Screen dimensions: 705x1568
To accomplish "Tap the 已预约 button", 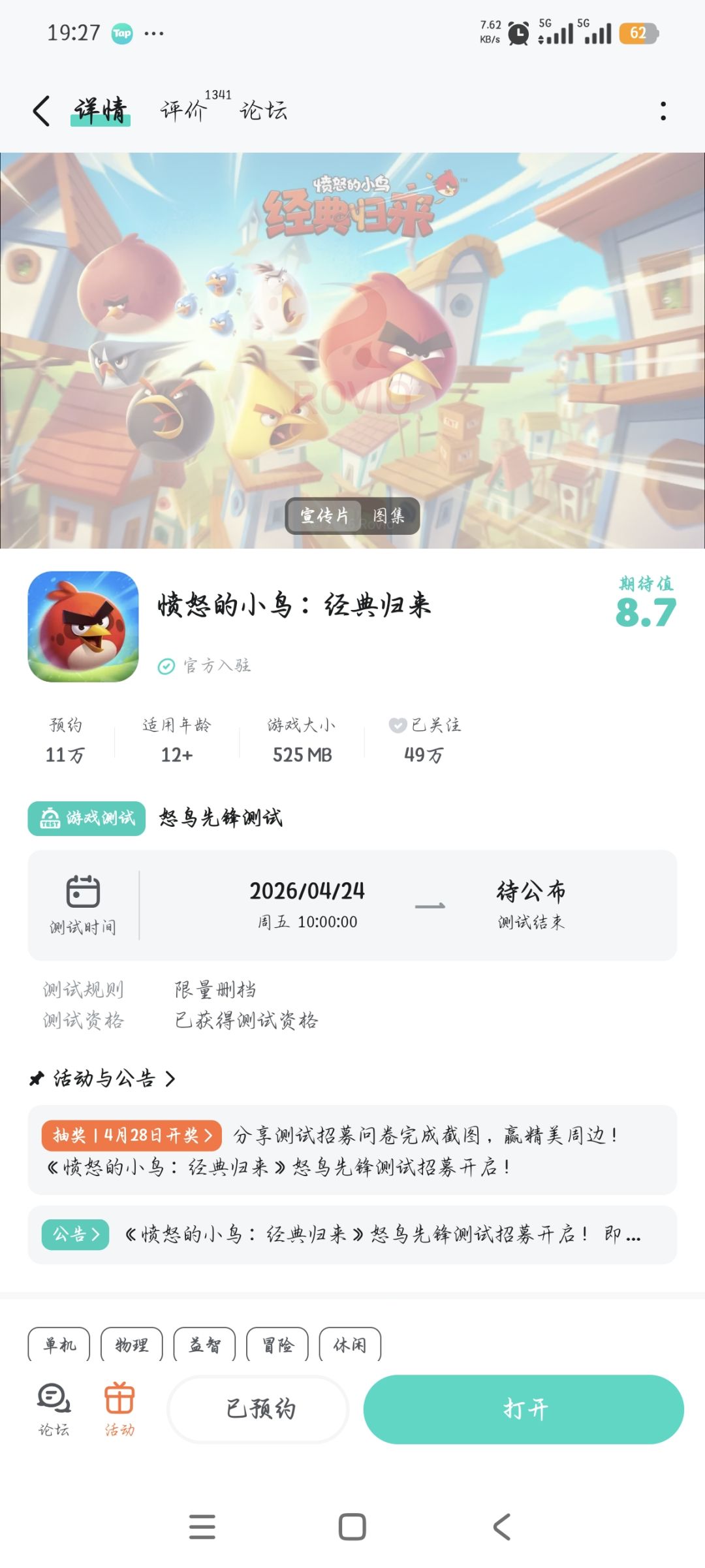I will point(258,1409).
